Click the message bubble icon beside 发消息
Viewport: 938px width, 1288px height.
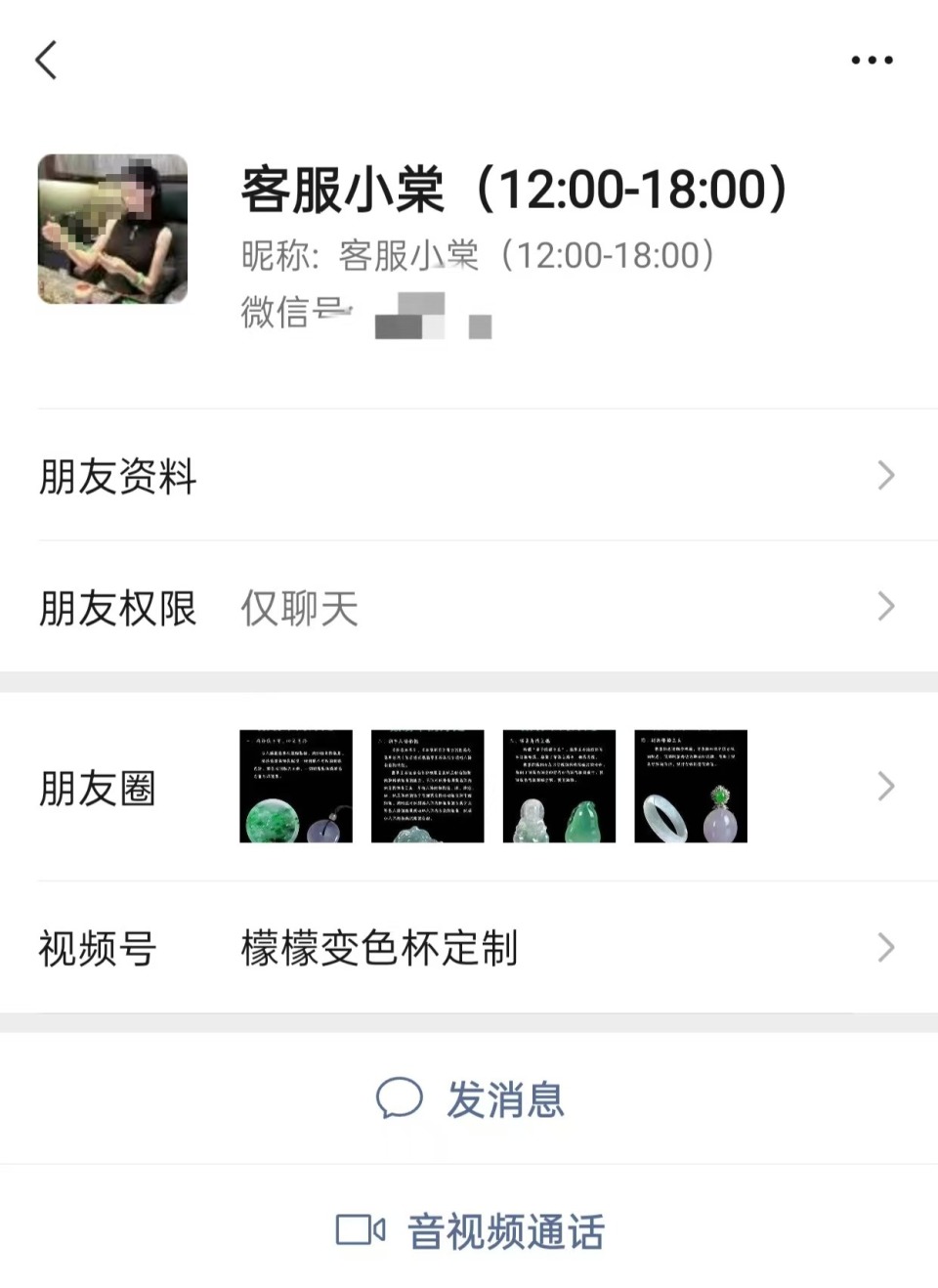399,1099
